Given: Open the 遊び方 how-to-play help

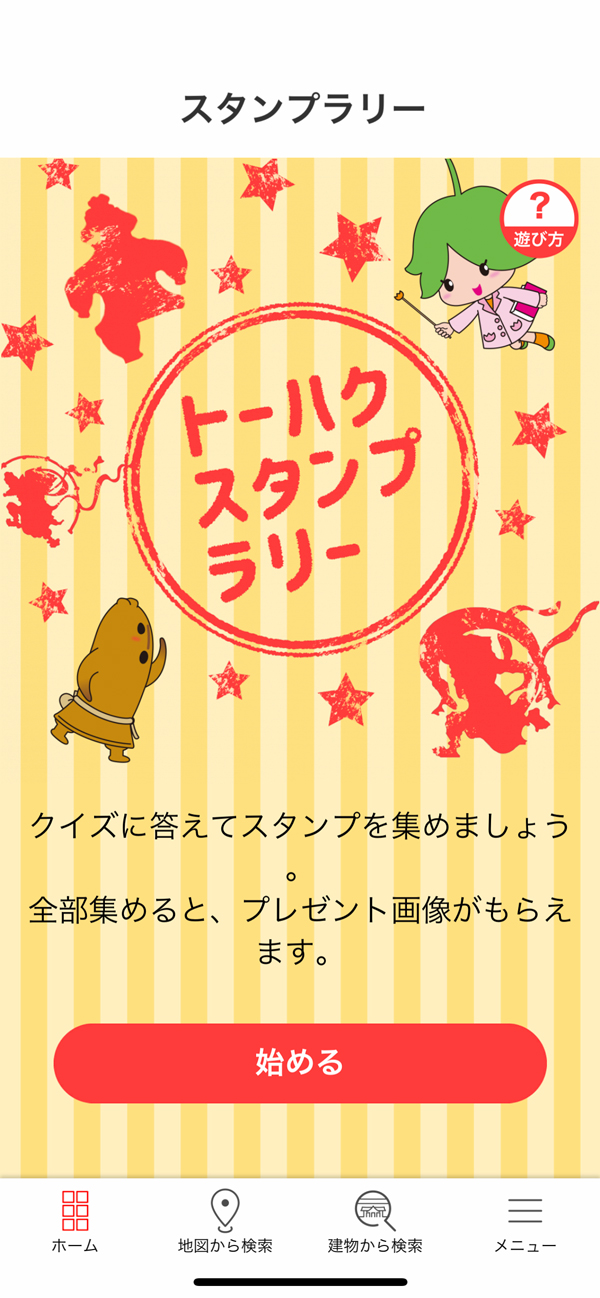Looking at the screenshot, I should coord(539,218).
